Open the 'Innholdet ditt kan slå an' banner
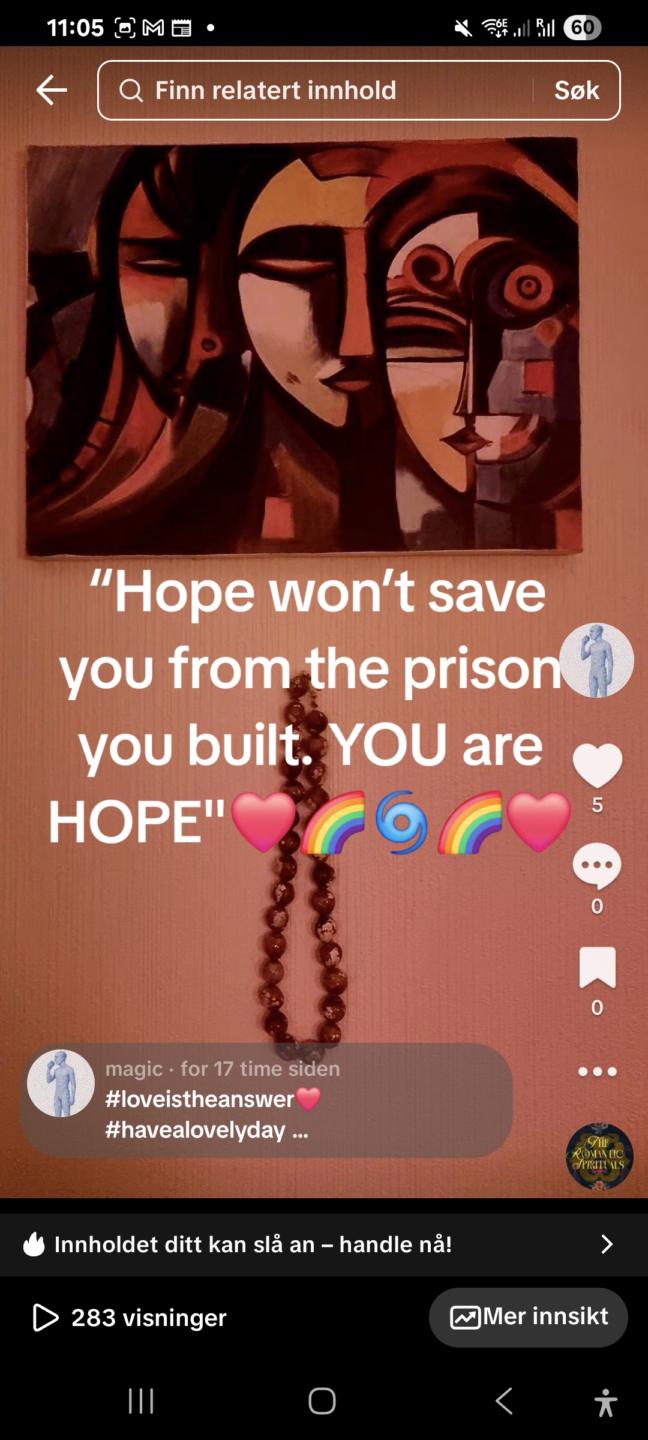 pos(323,1244)
